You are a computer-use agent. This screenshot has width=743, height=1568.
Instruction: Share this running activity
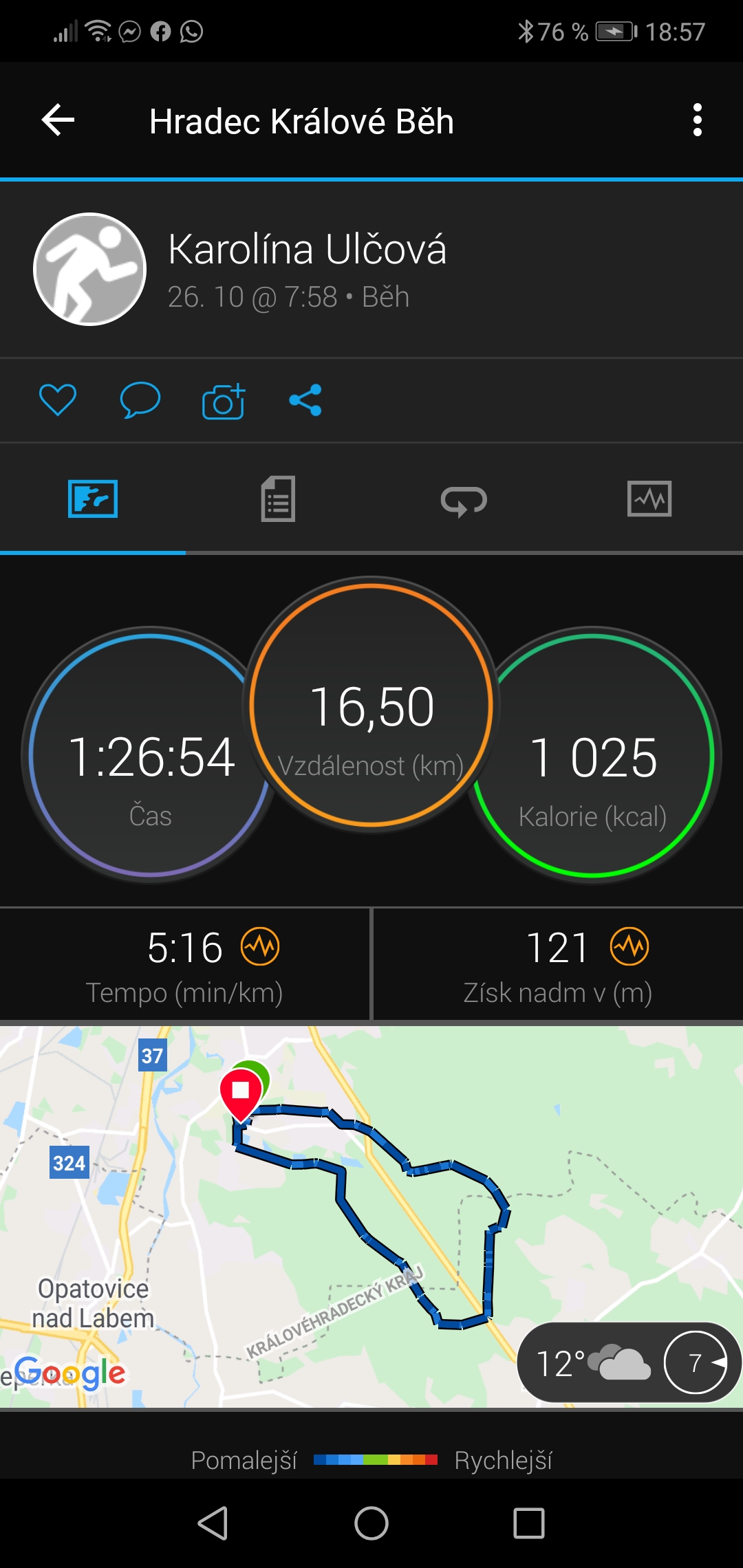[x=305, y=400]
